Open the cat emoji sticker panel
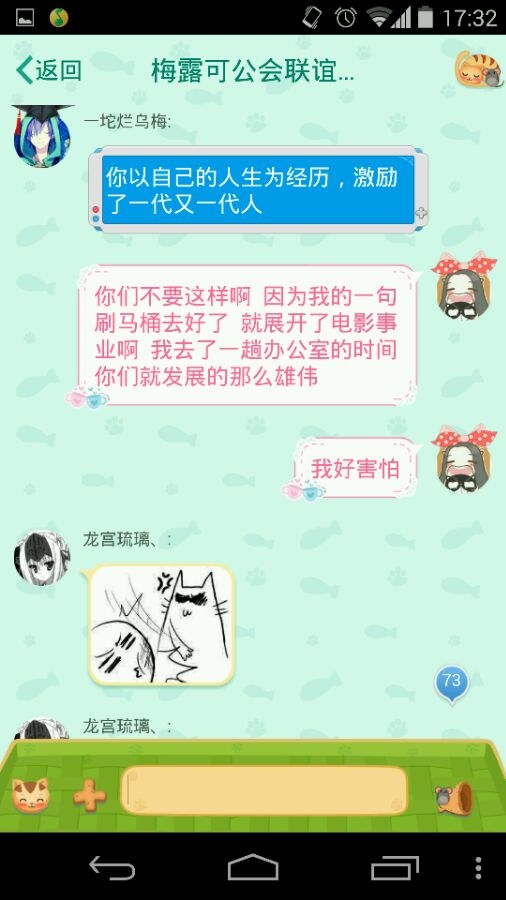The height and width of the screenshot is (900, 506). [x=31, y=795]
